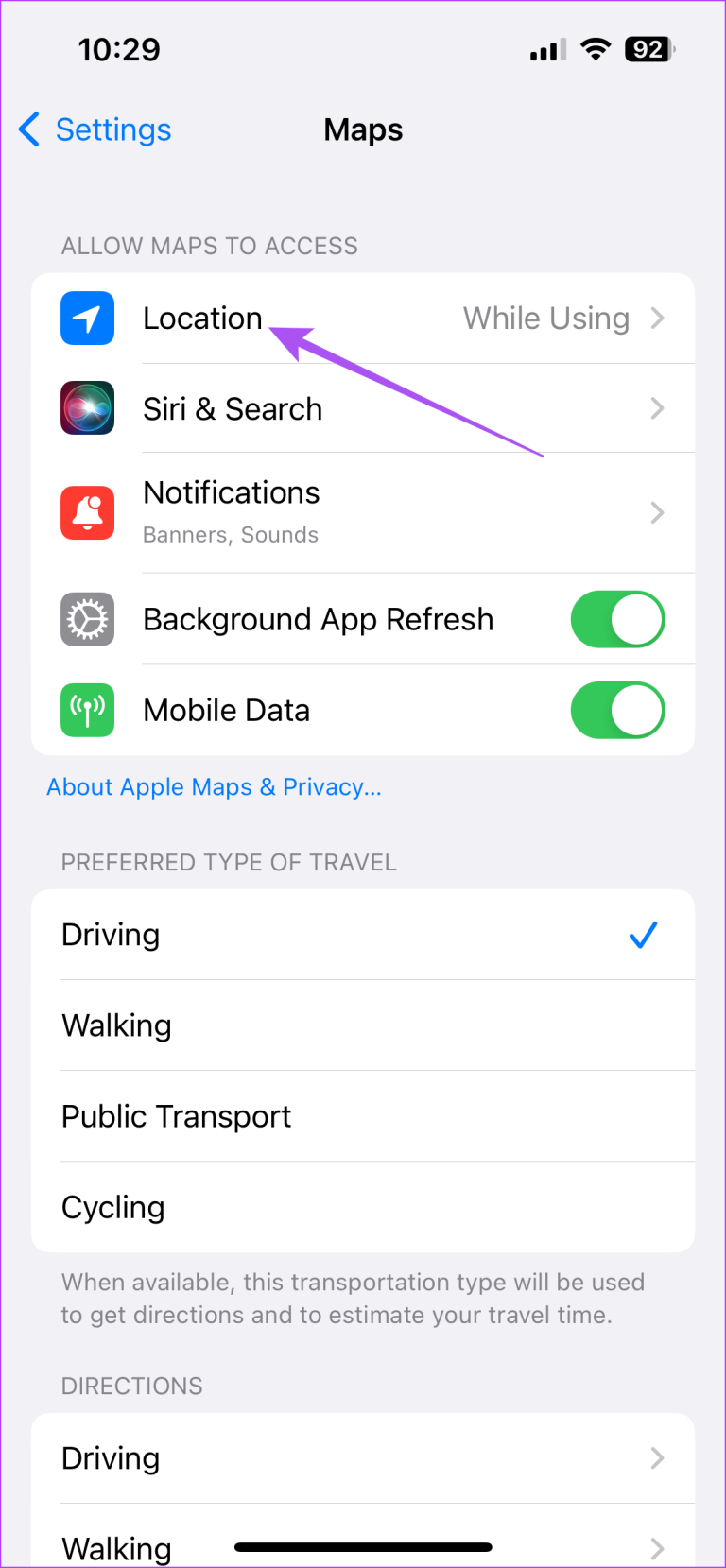
Task: Tap the red Notifications bell icon
Action: [x=87, y=512]
